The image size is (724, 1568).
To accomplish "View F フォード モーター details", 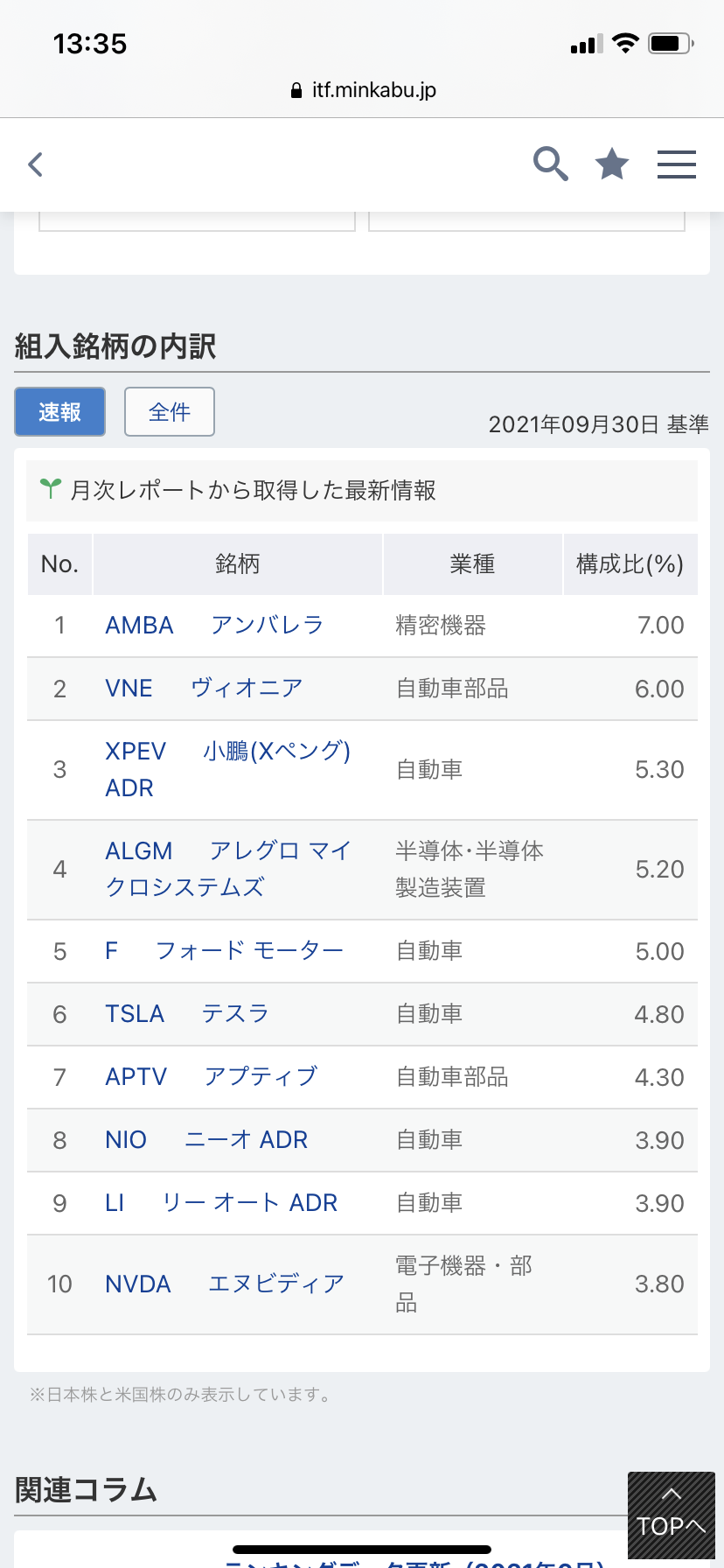I will click(x=224, y=951).
